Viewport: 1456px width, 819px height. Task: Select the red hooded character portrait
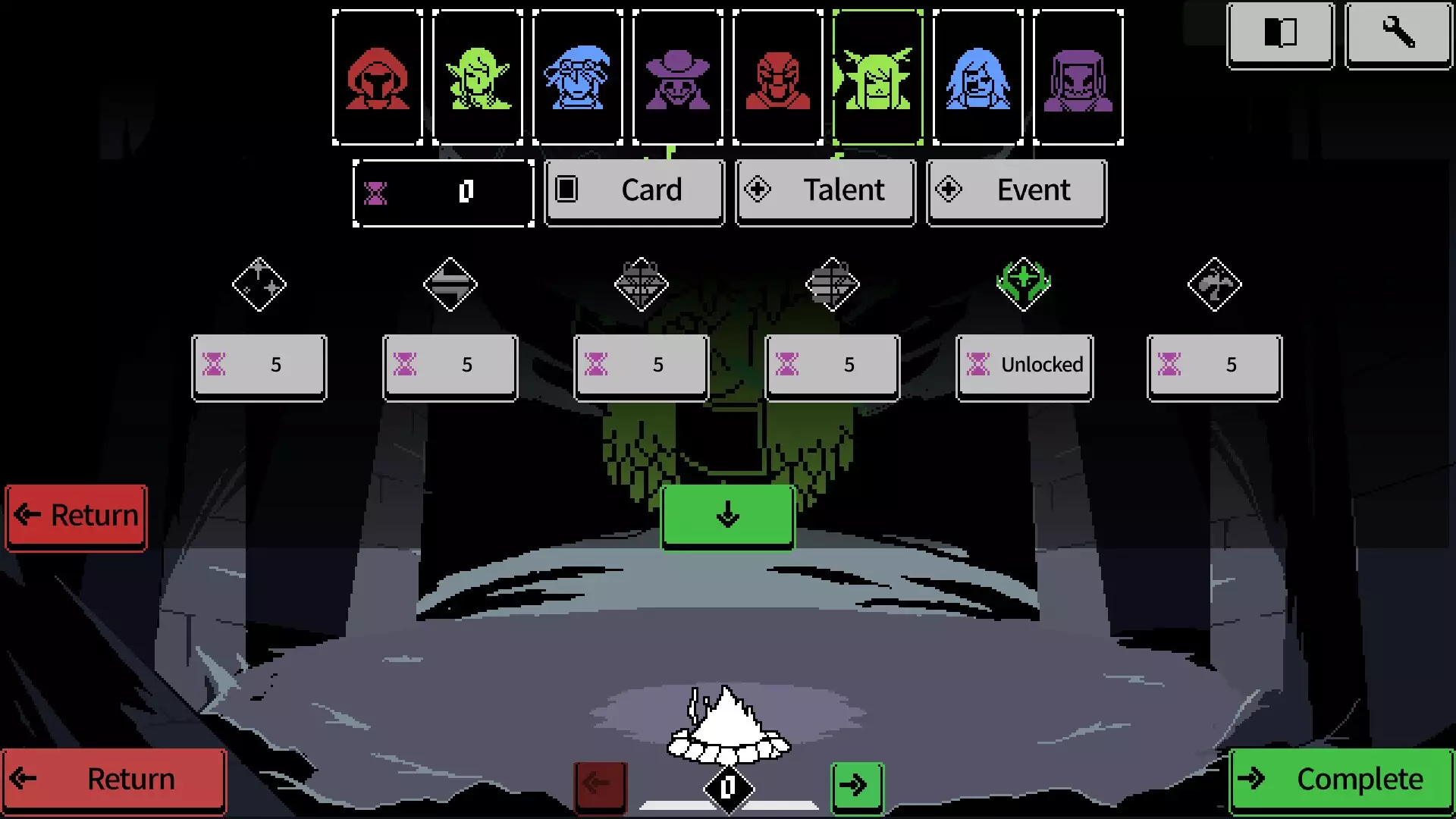[x=378, y=77]
